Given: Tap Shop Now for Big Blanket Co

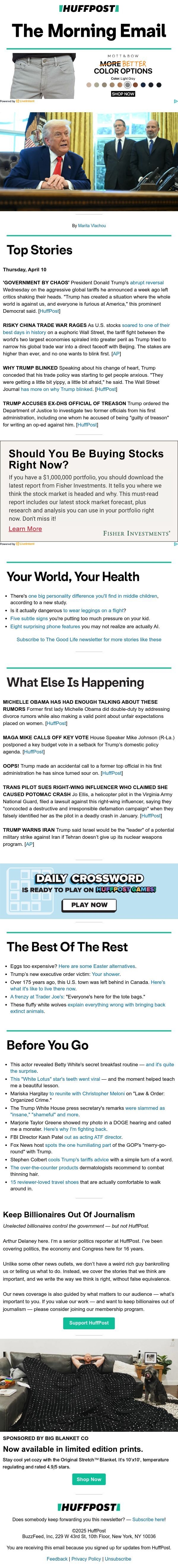Looking at the screenshot, I should tap(89, 1479).
